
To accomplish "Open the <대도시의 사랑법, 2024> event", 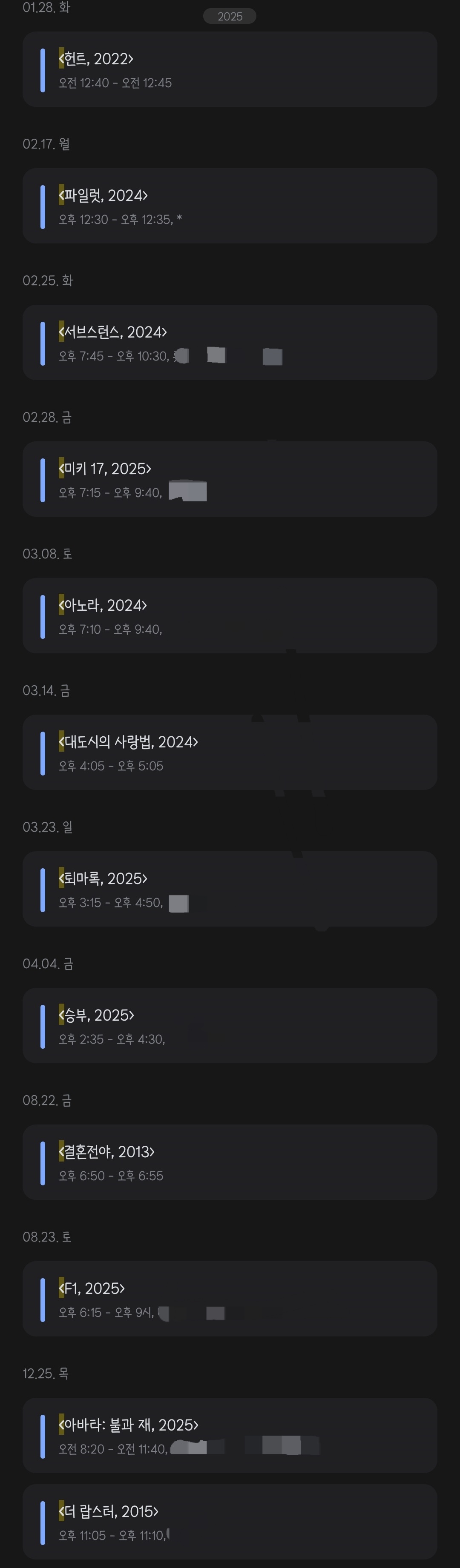I will pos(230,753).
